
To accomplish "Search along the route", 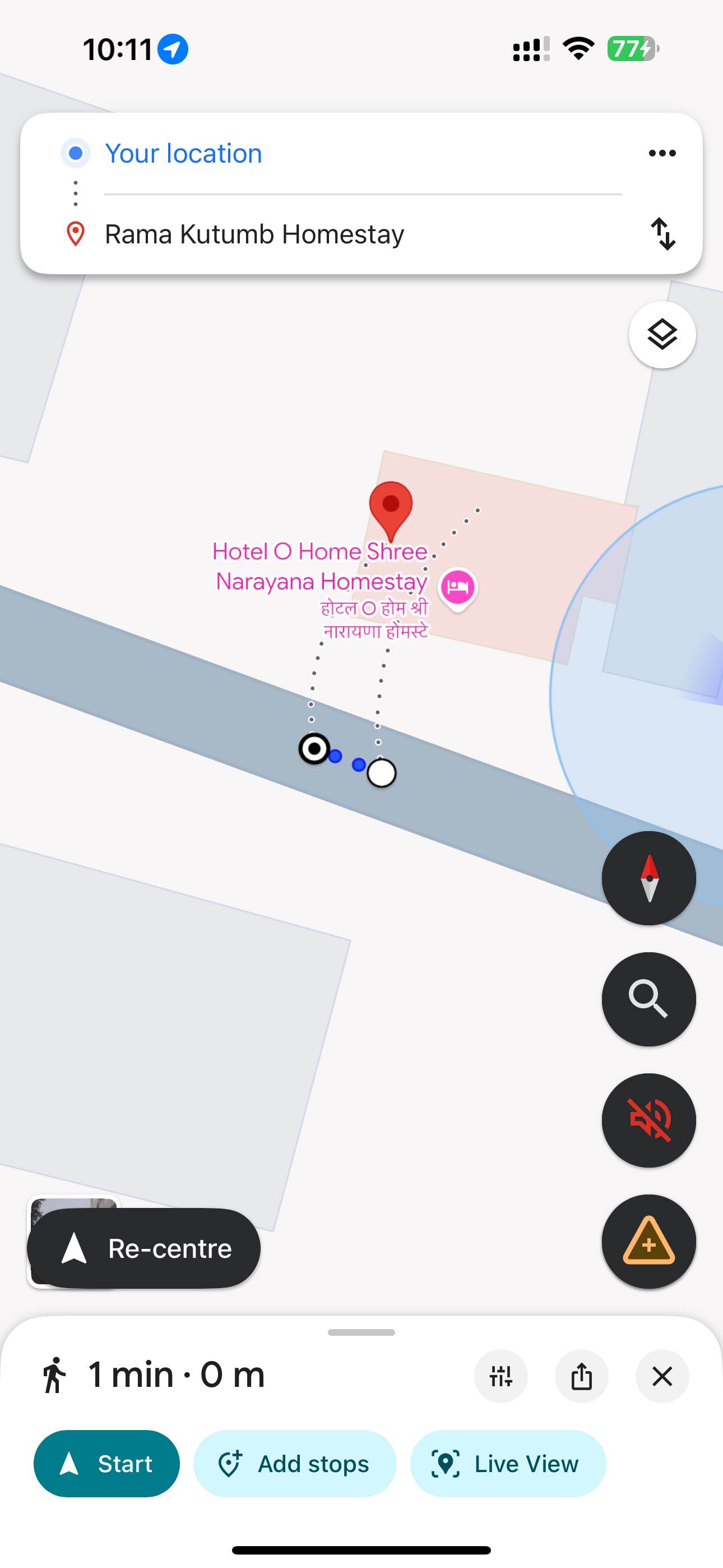I will tap(649, 999).
